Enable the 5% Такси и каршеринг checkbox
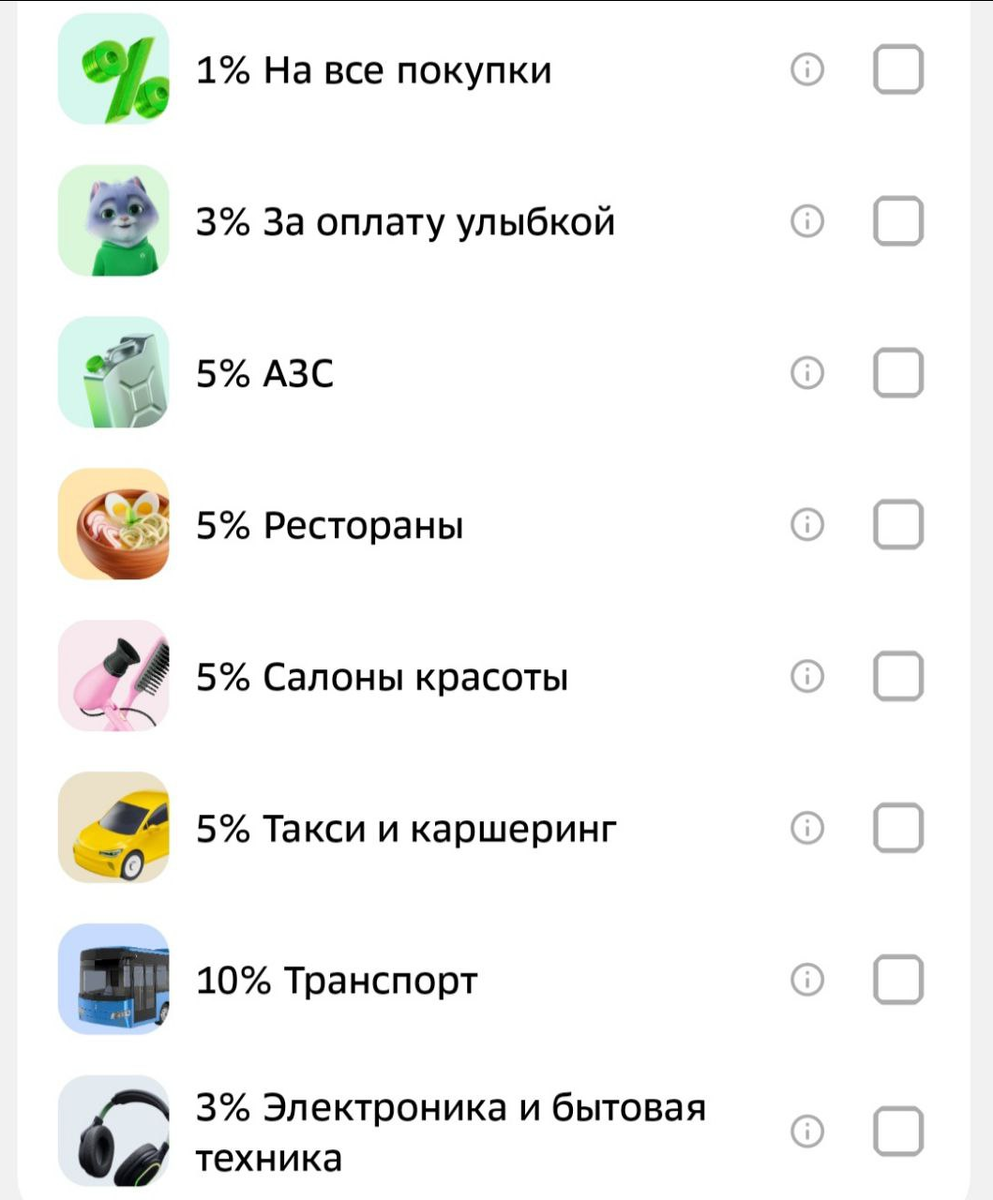The width and height of the screenshot is (993, 1200). [x=896, y=827]
